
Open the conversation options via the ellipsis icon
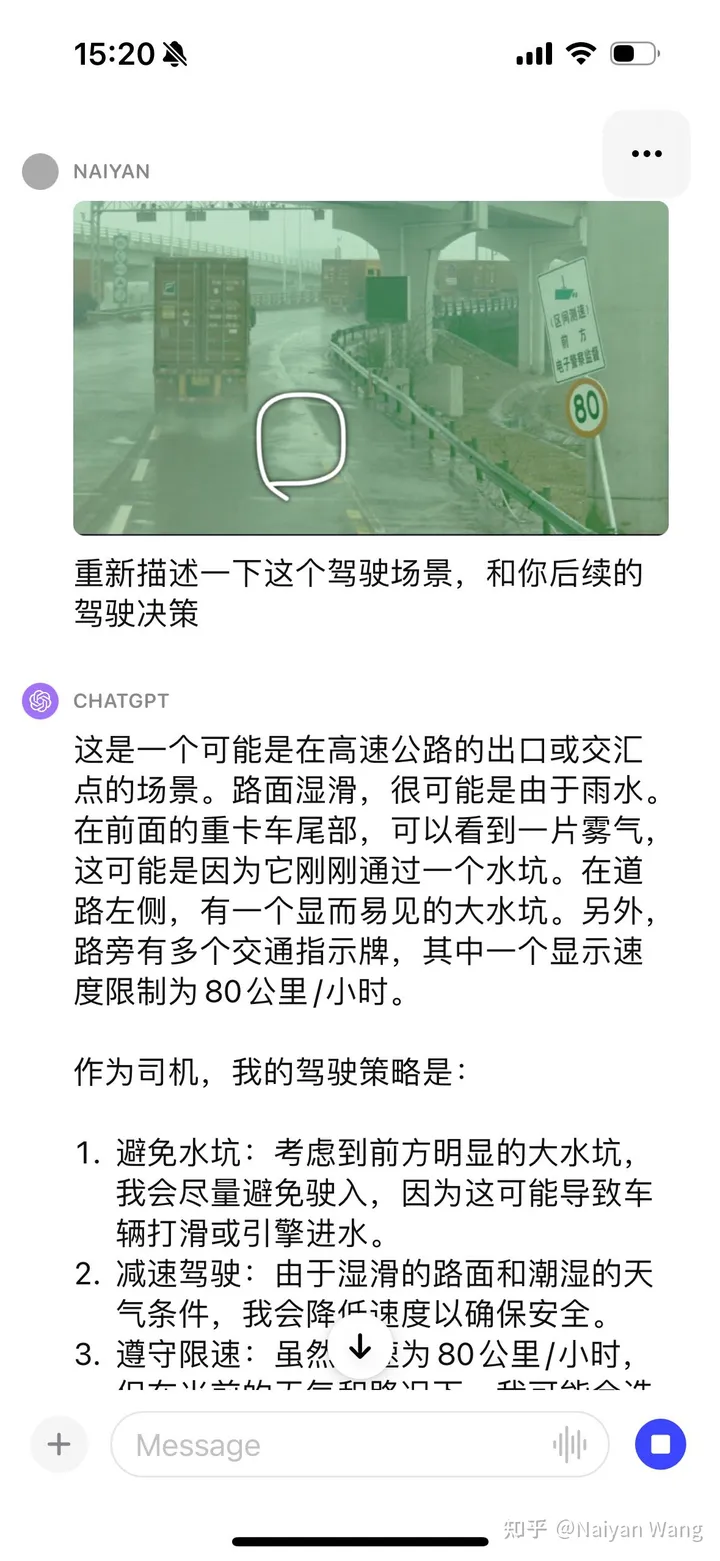[646, 153]
